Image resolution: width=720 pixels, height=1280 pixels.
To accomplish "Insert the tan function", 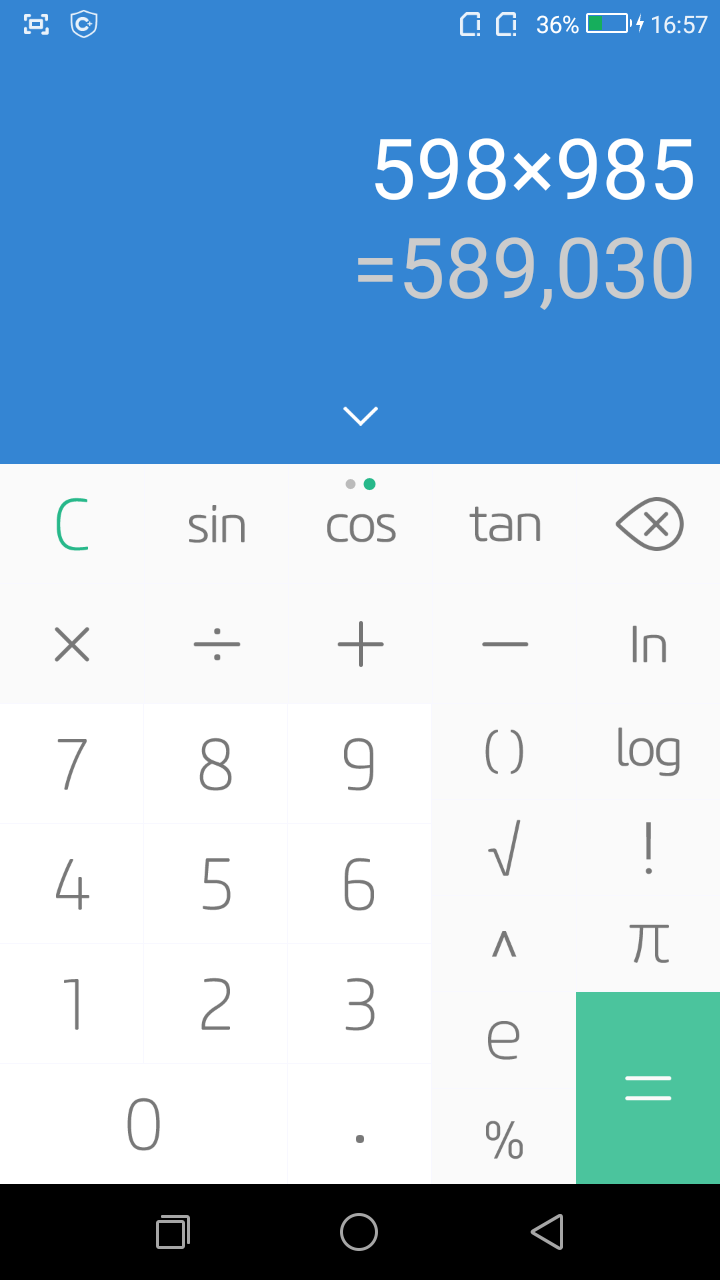I will coord(505,525).
